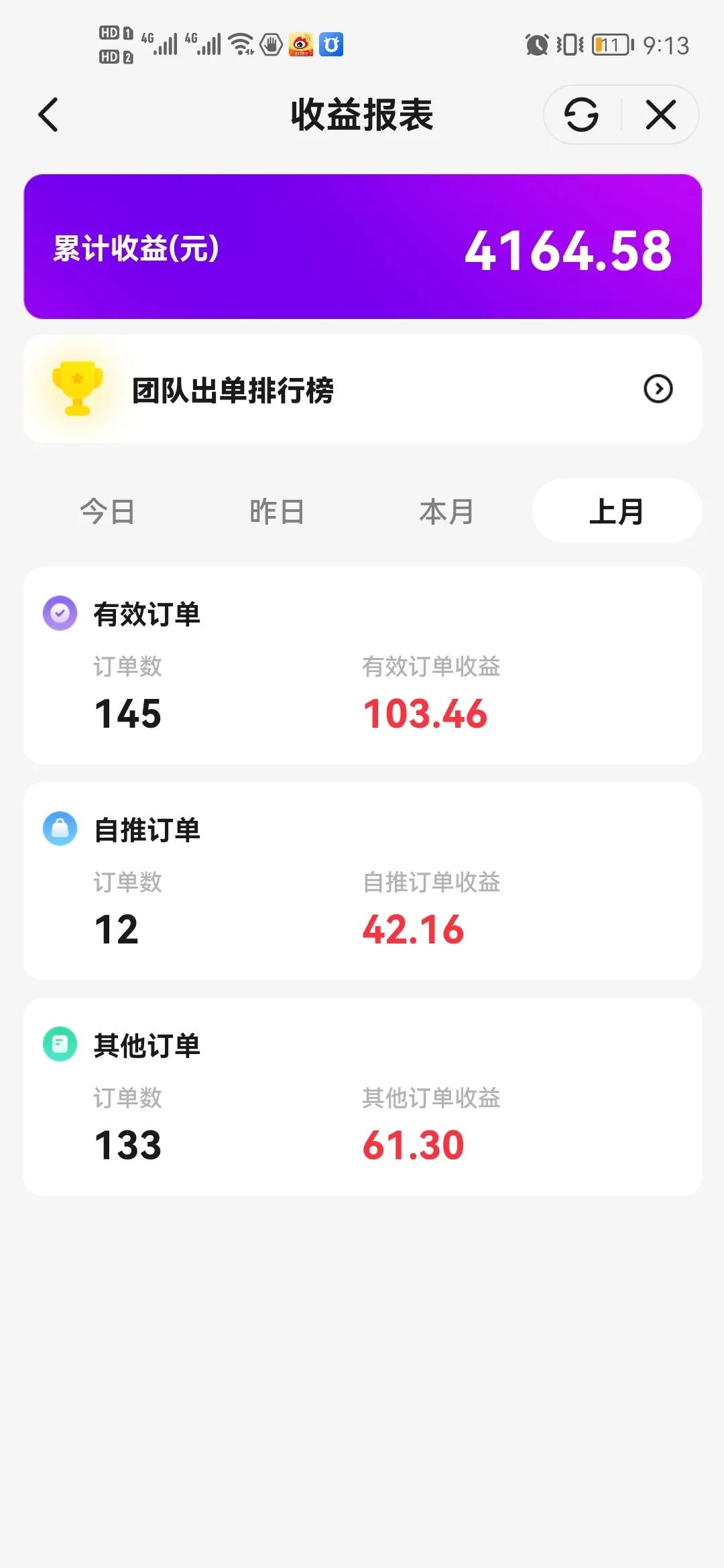Tap the back arrow in the header
The width and height of the screenshot is (724, 1568).
tap(48, 115)
